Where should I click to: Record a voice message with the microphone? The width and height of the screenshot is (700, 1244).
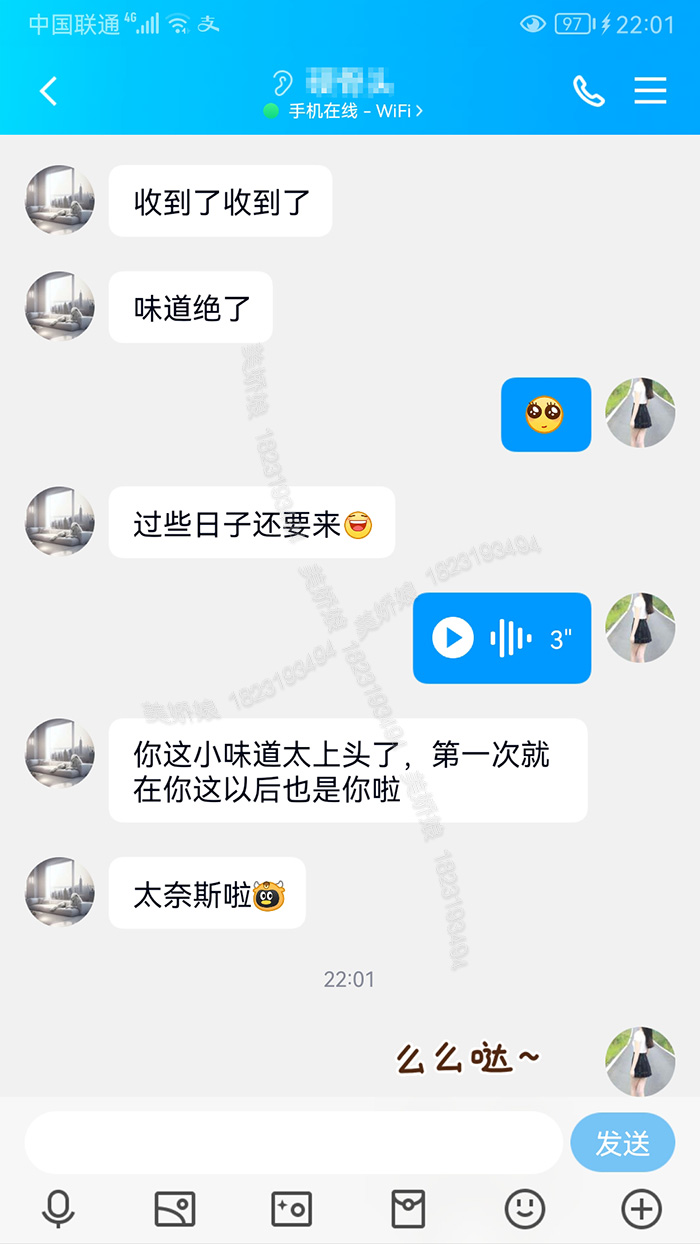tap(58, 1209)
